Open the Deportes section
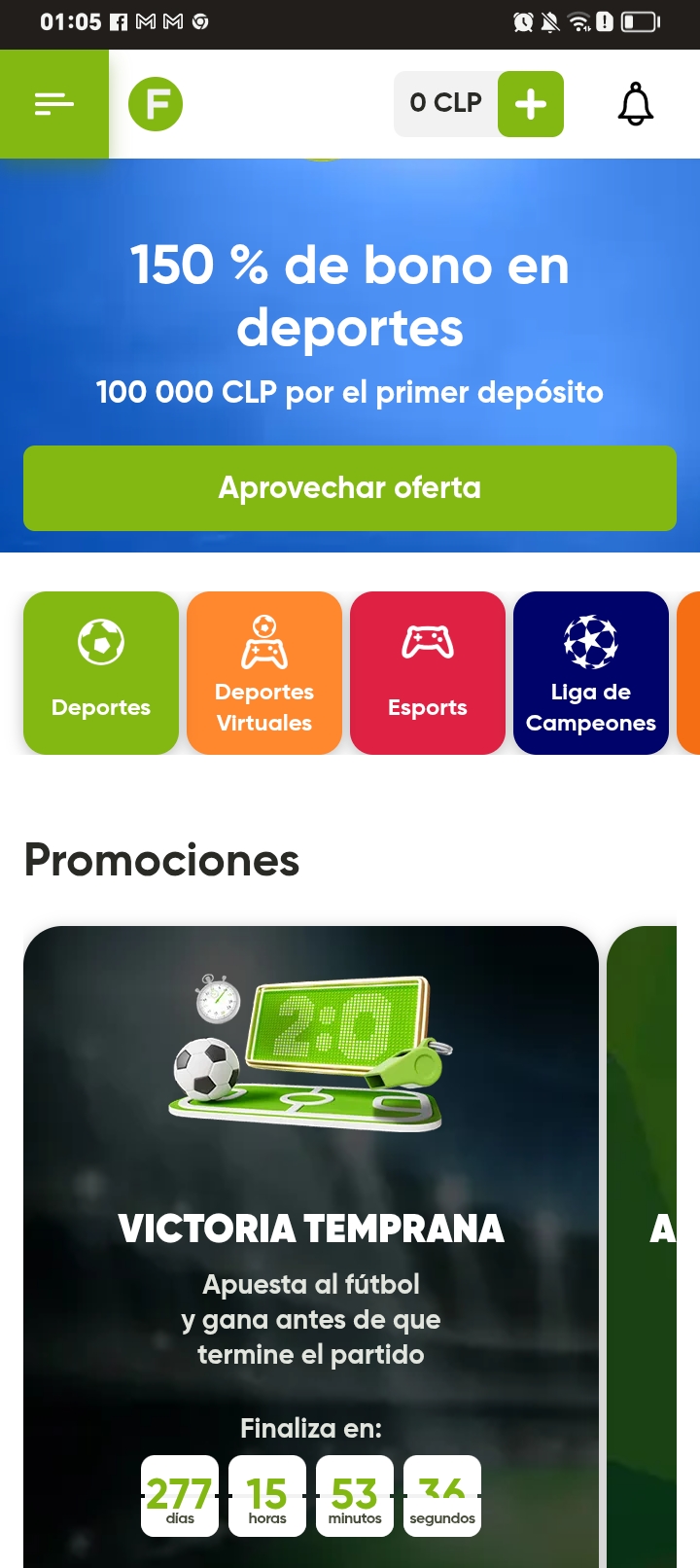 [101, 673]
